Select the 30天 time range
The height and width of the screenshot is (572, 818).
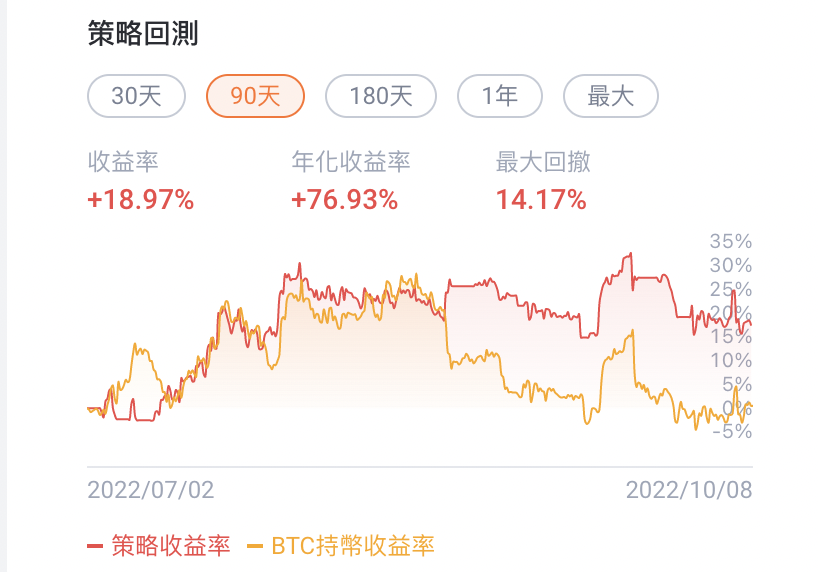click(136, 96)
